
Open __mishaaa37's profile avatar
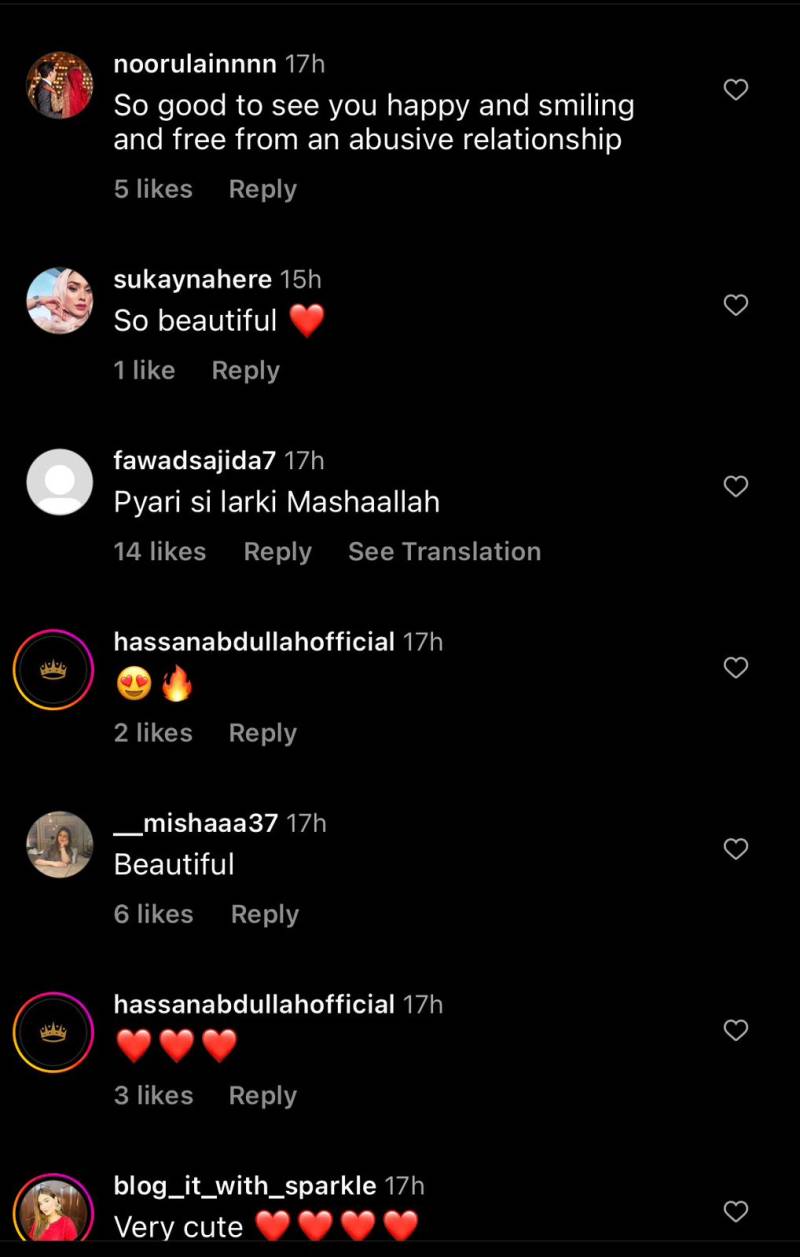pyautogui.click(x=59, y=844)
